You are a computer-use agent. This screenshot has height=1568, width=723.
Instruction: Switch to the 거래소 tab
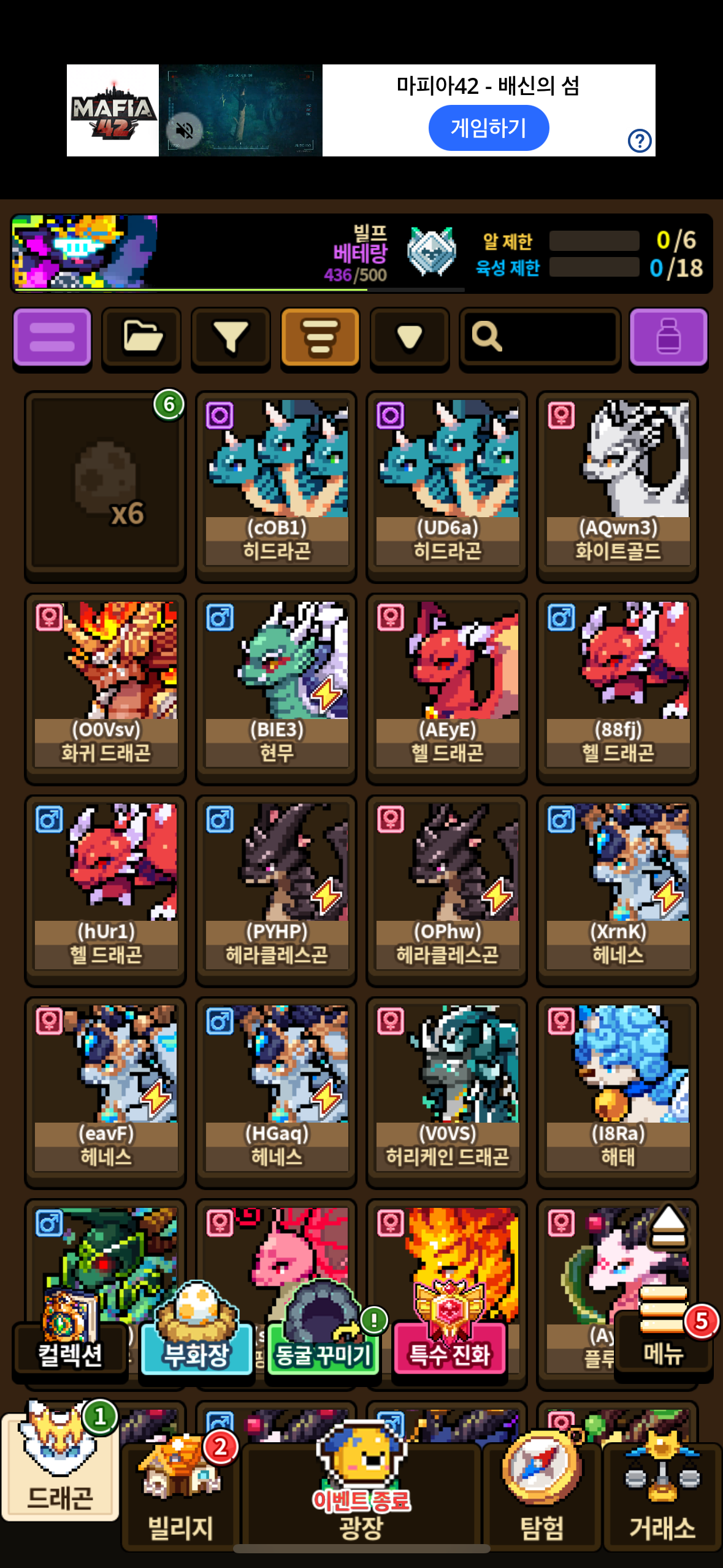(662, 1494)
